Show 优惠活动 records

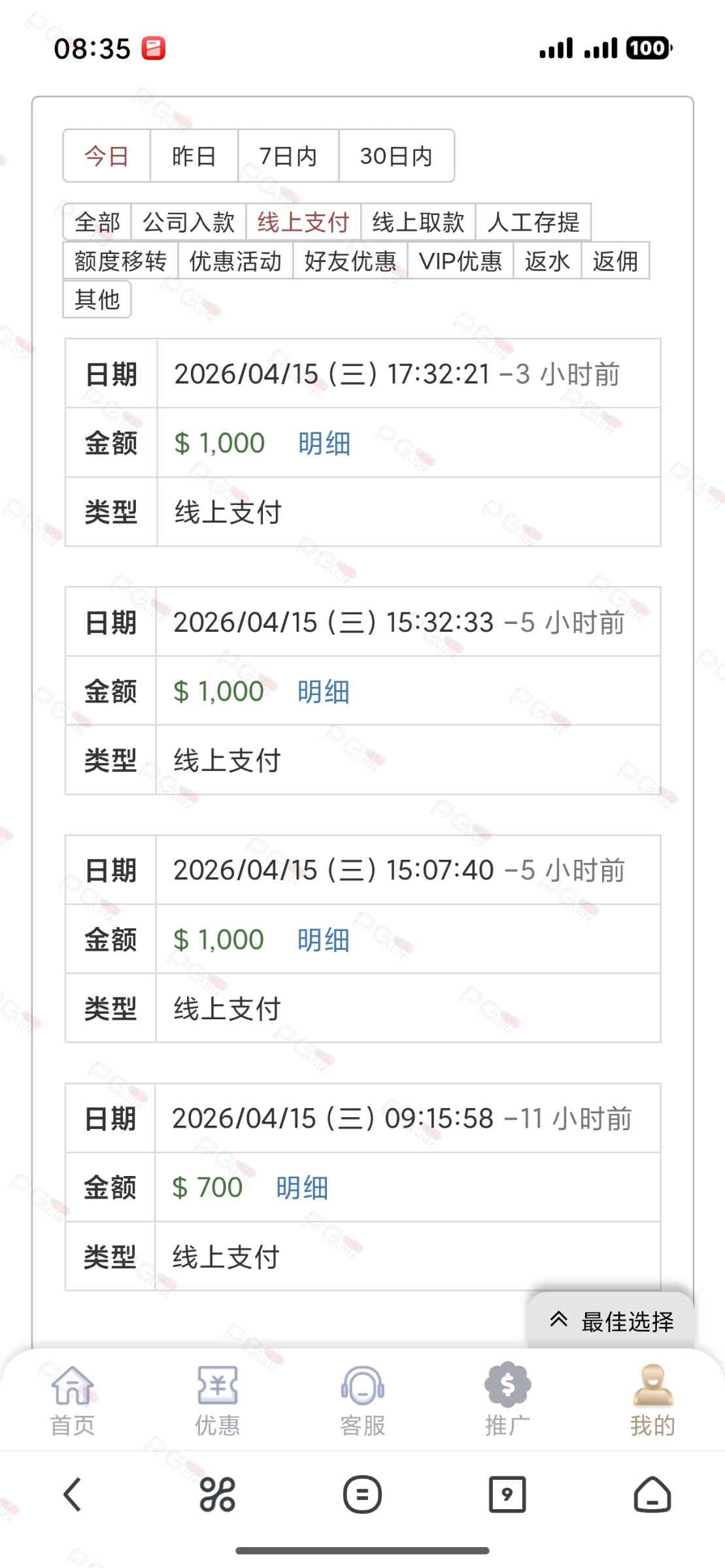click(235, 261)
